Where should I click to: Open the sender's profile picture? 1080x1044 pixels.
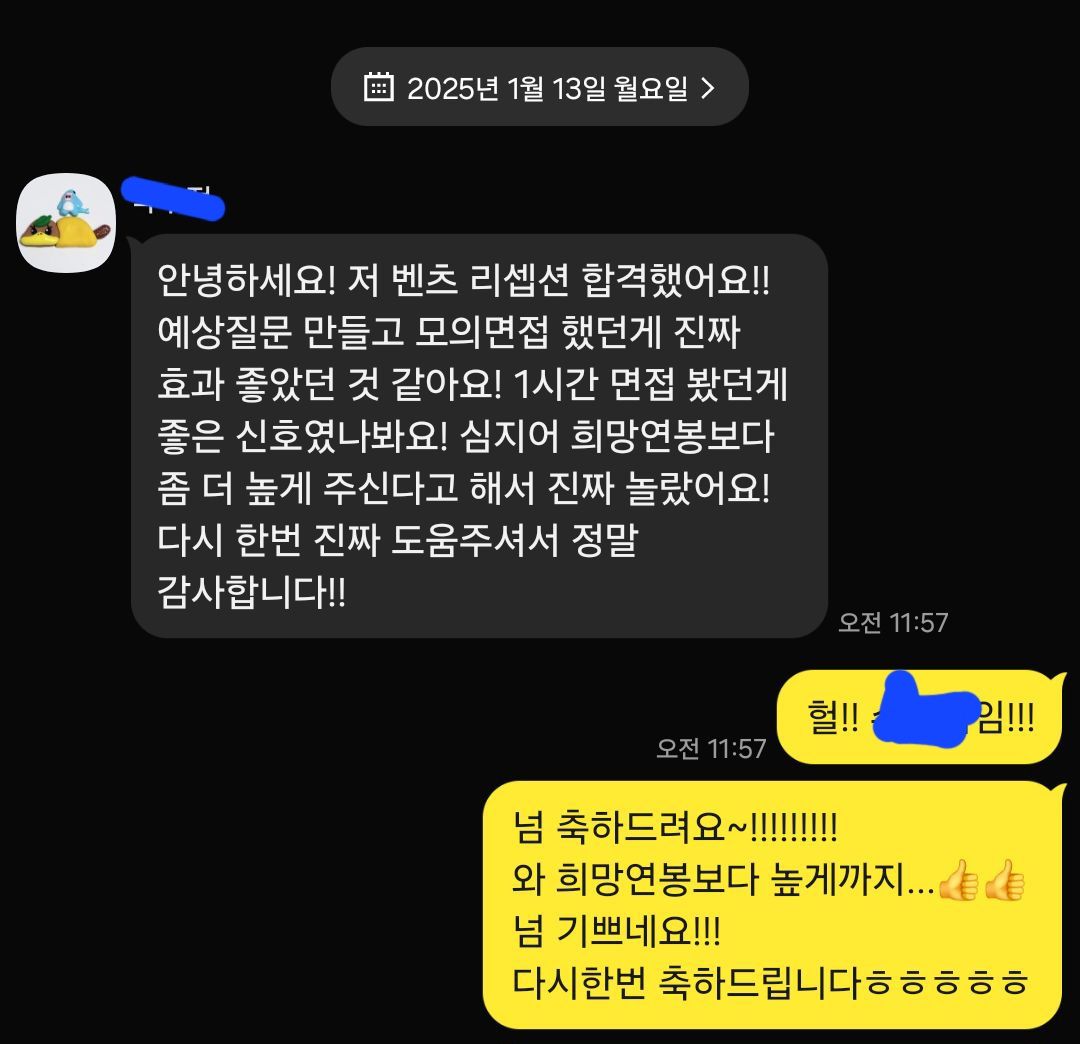click(x=67, y=222)
